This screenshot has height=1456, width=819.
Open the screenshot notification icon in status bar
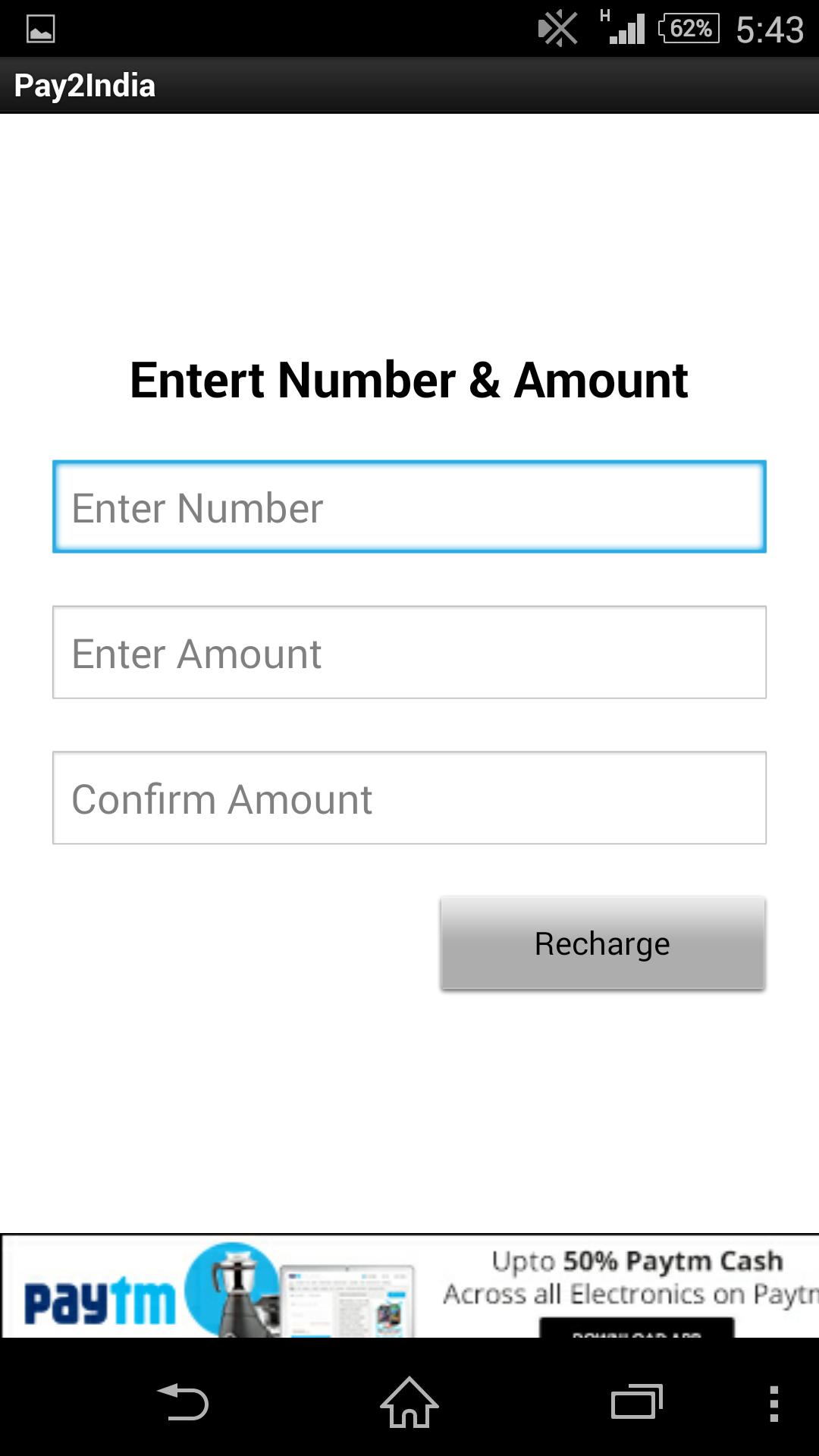tap(39, 29)
